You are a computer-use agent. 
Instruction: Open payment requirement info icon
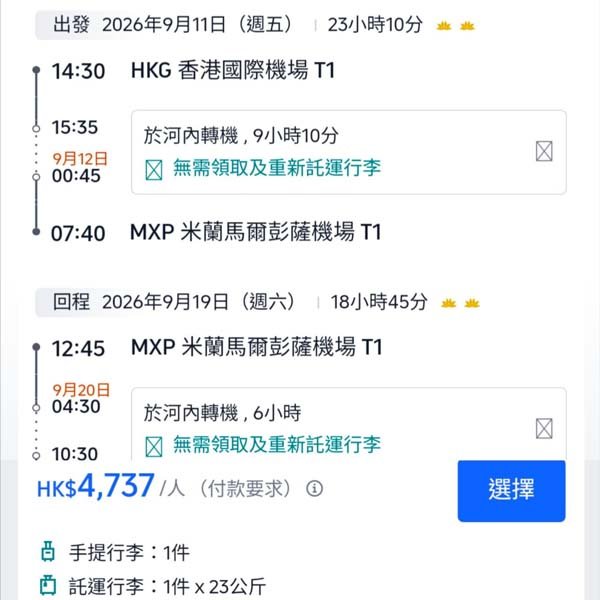(x=315, y=489)
